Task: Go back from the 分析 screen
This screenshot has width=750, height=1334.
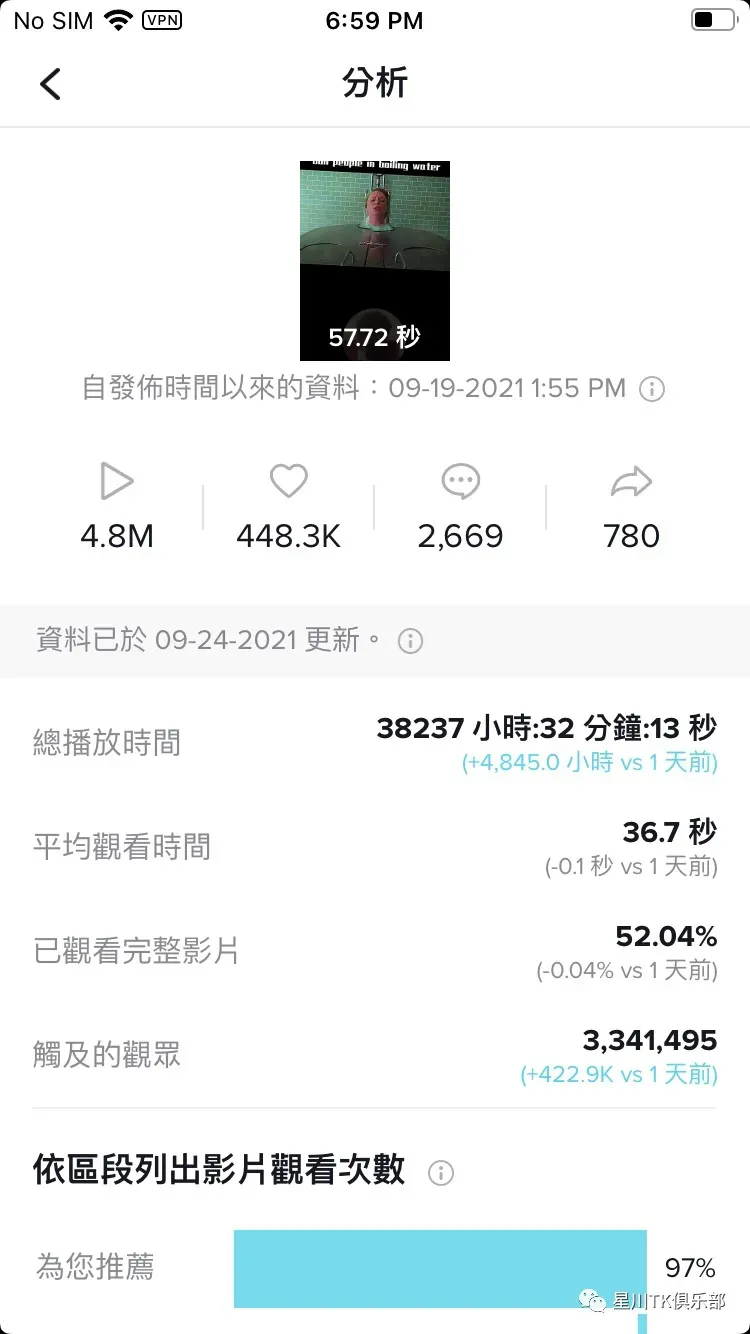Action: coord(50,84)
